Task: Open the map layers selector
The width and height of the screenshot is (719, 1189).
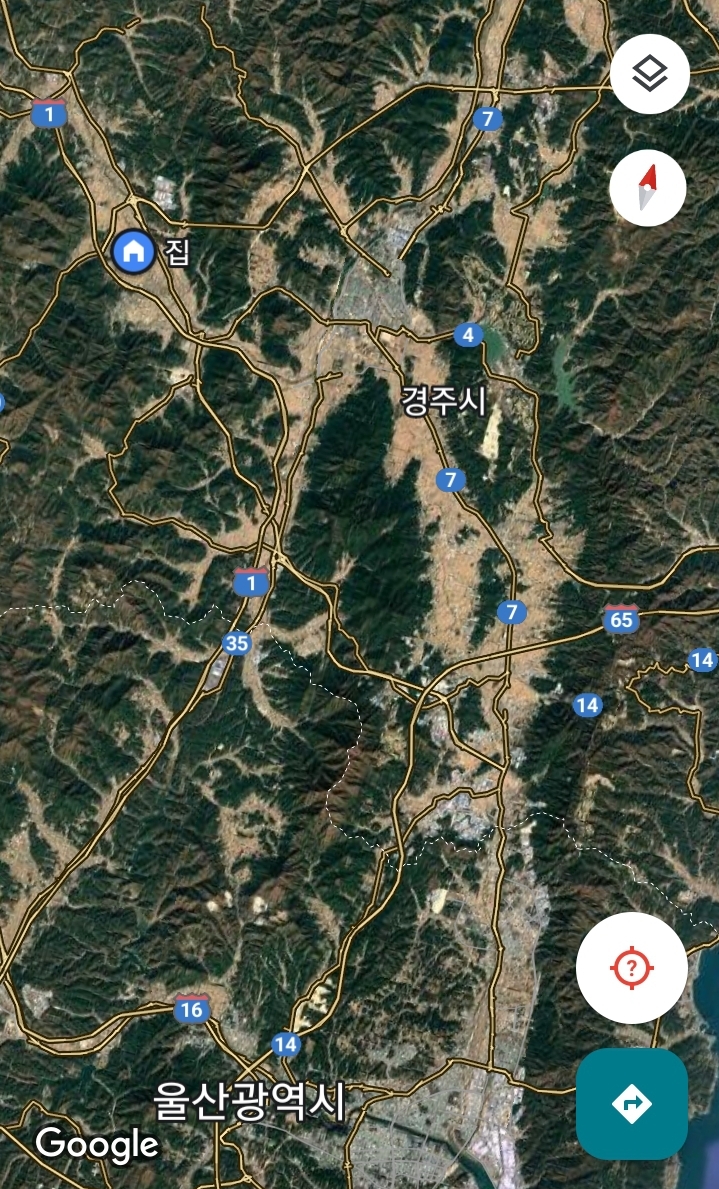Action: (x=650, y=74)
